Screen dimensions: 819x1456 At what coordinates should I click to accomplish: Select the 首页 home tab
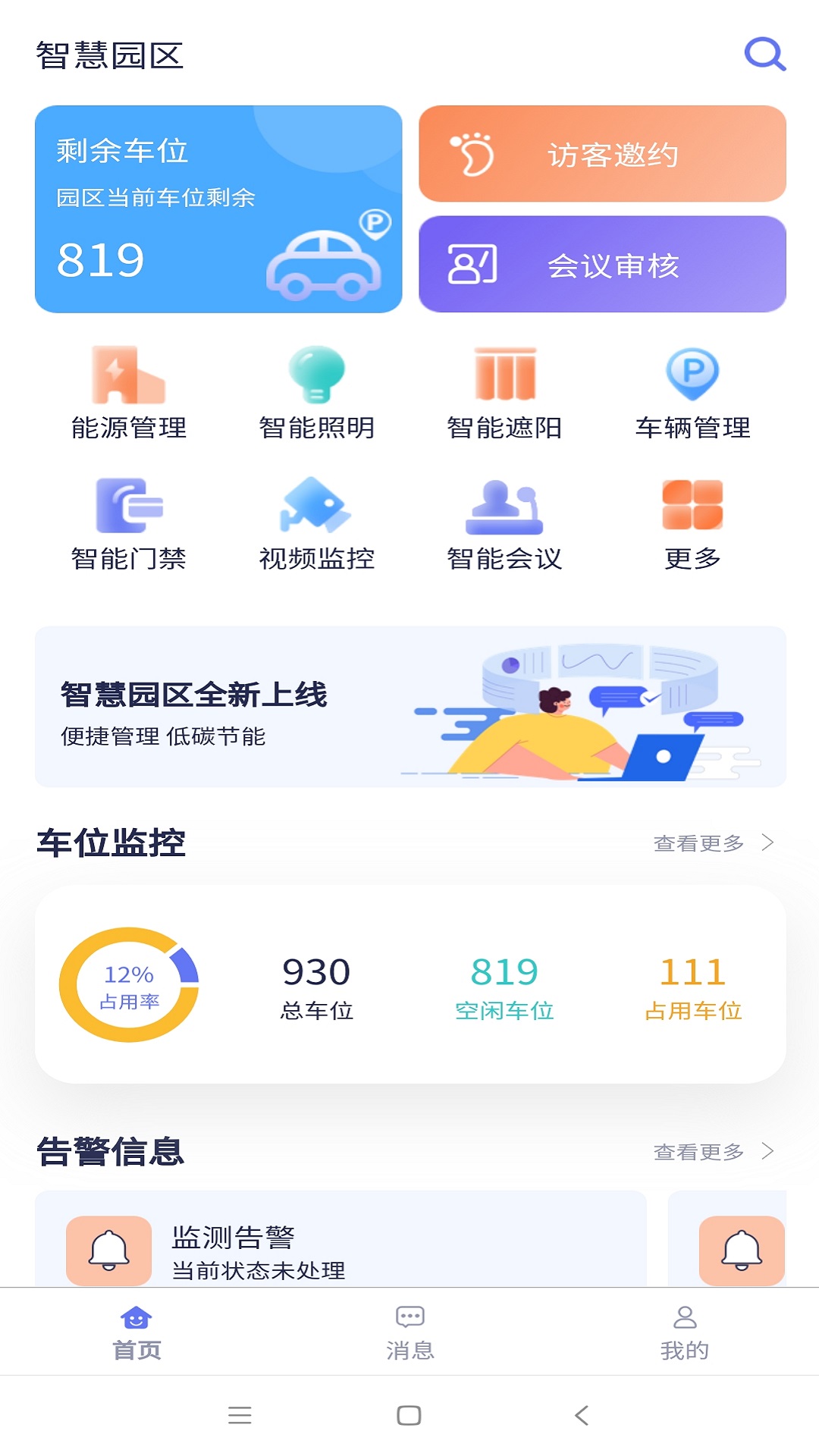point(136,1331)
